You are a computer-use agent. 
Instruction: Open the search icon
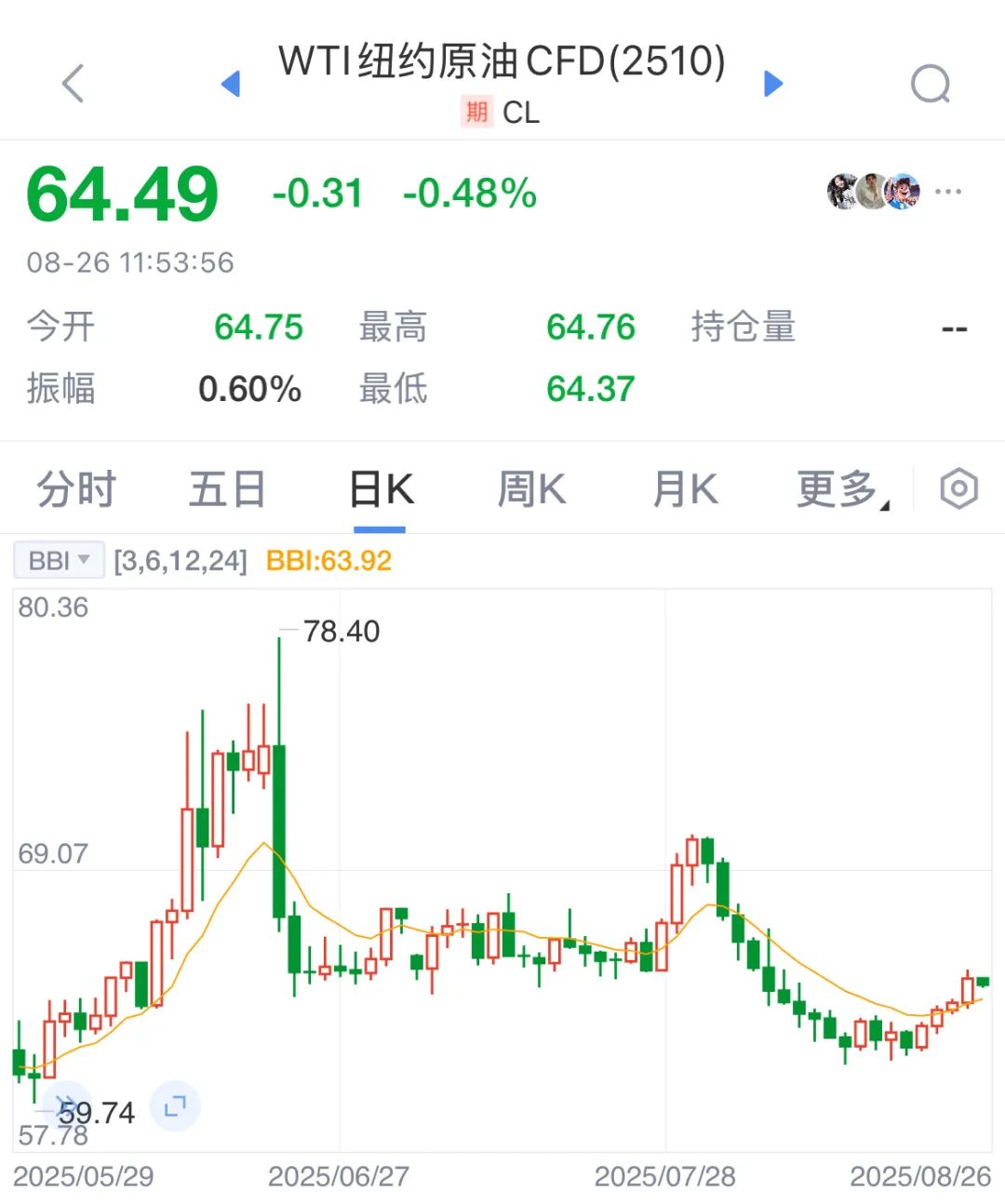(930, 85)
